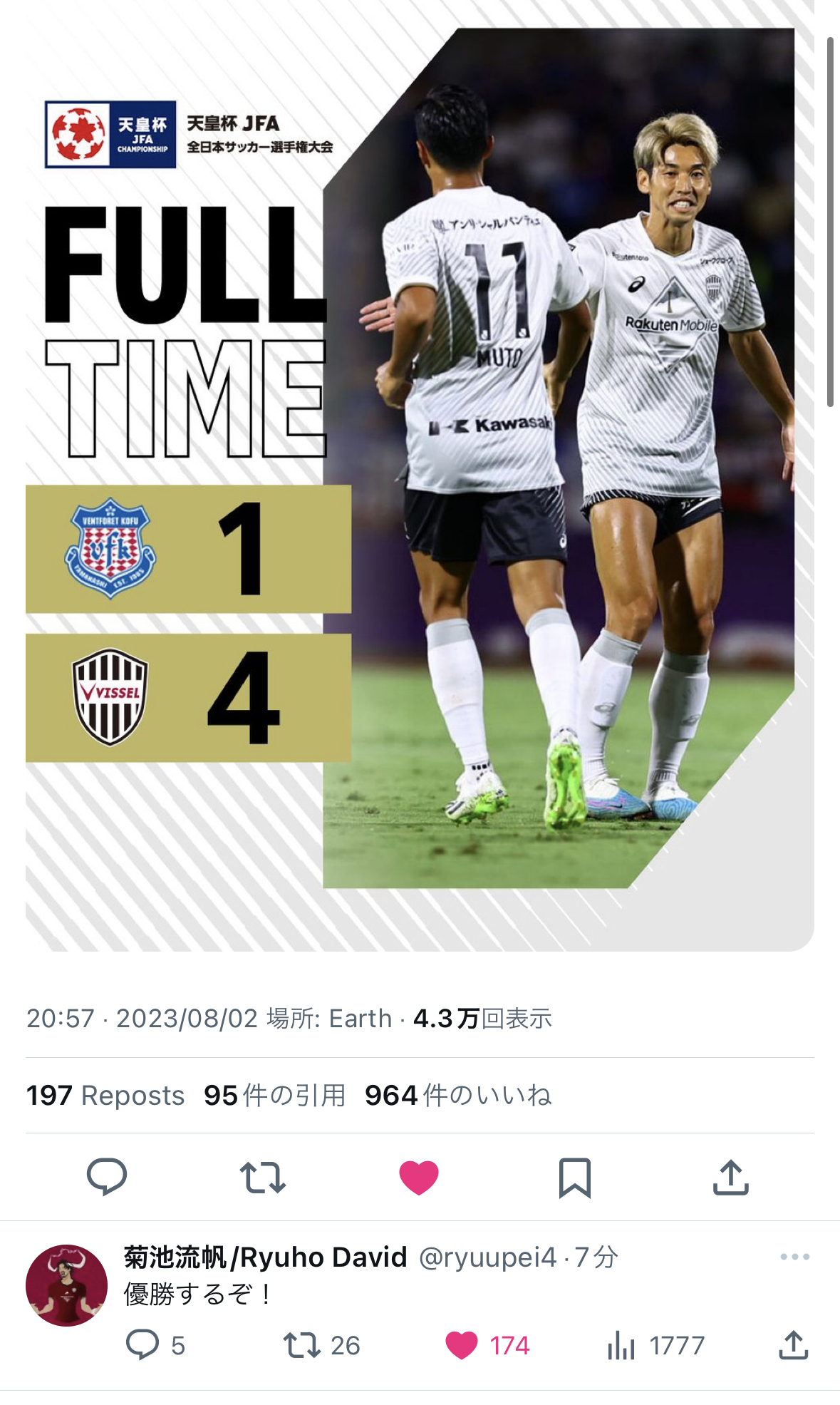Unlike the main tweet heart

tap(419, 1177)
